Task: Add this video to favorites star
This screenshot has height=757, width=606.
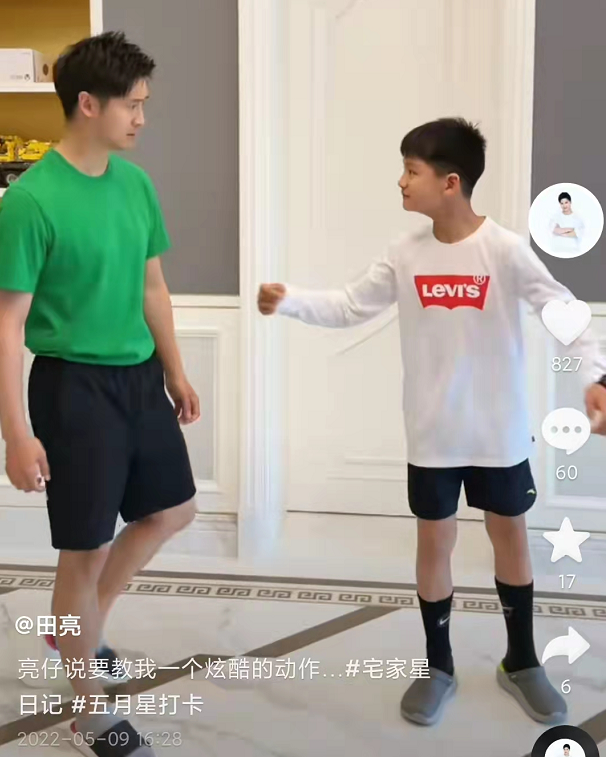Action: coord(566,541)
